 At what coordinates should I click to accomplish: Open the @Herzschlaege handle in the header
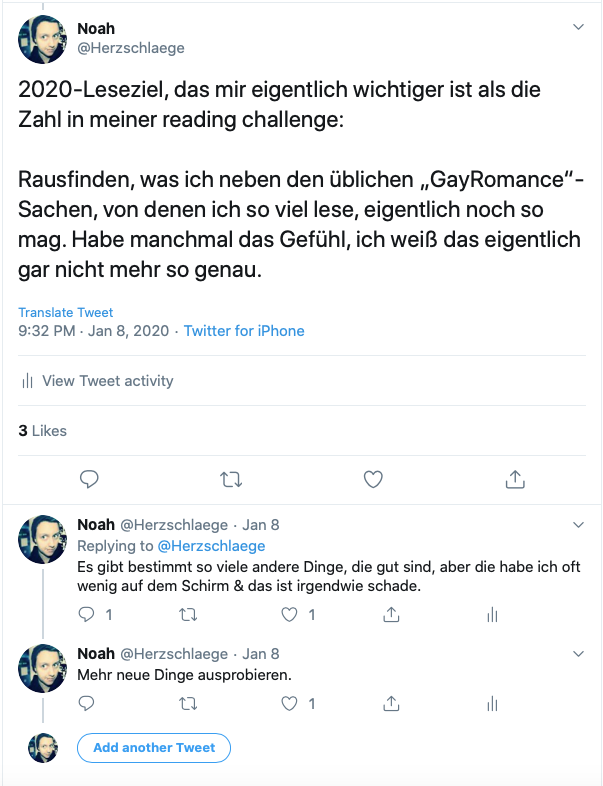pyautogui.click(x=131, y=48)
